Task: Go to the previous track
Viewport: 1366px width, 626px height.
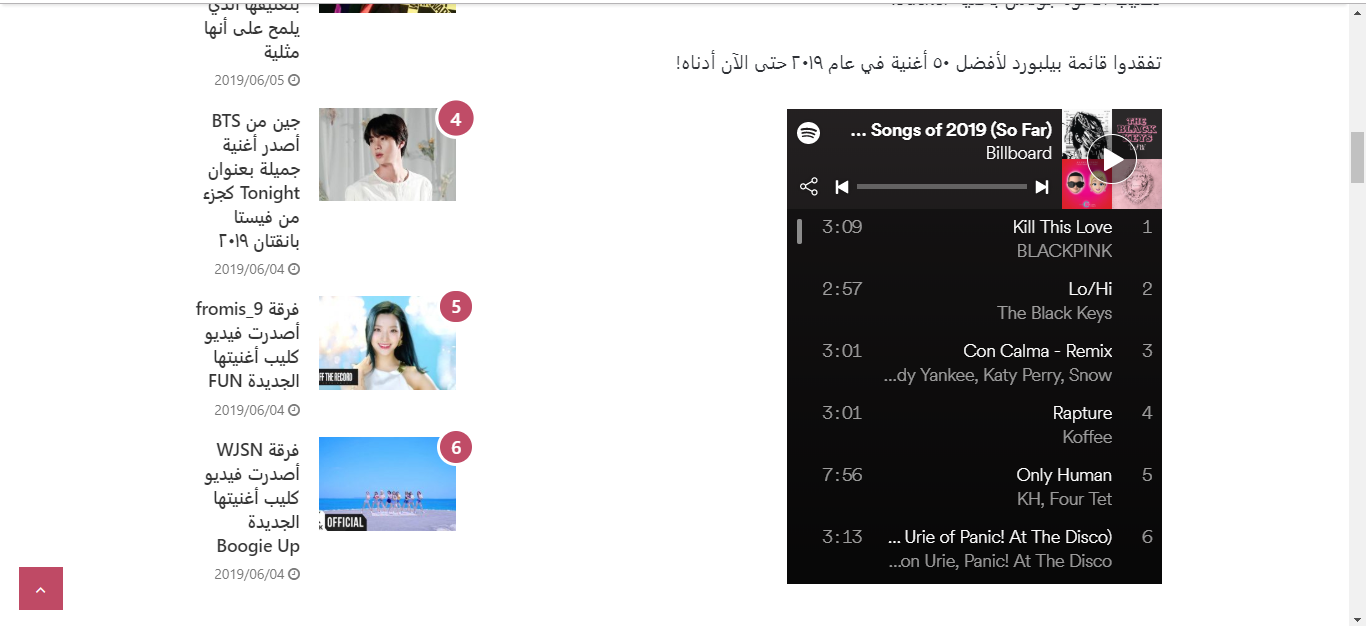Action: [x=842, y=187]
